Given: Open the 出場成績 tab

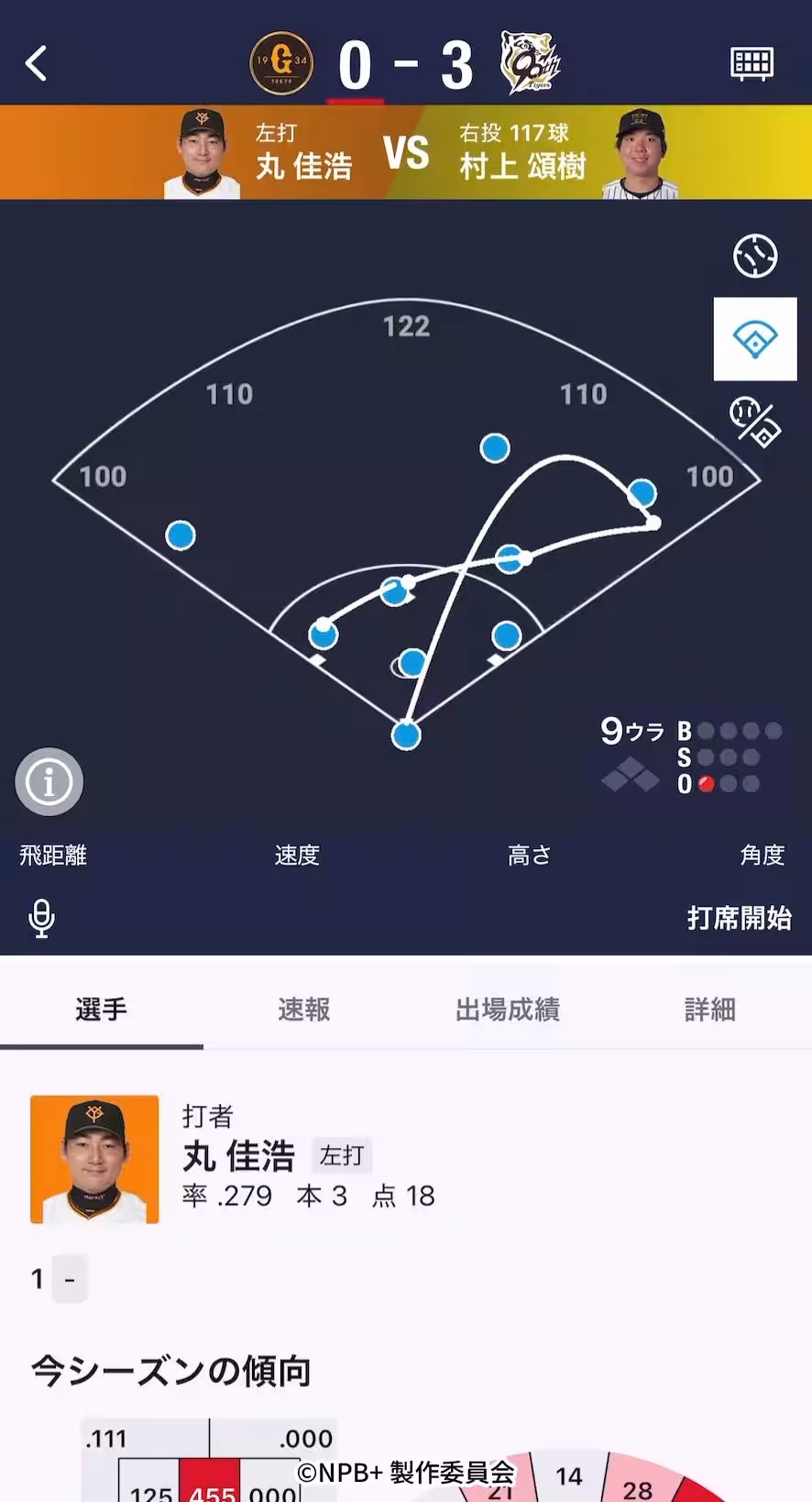Looking at the screenshot, I should (508, 1010).
